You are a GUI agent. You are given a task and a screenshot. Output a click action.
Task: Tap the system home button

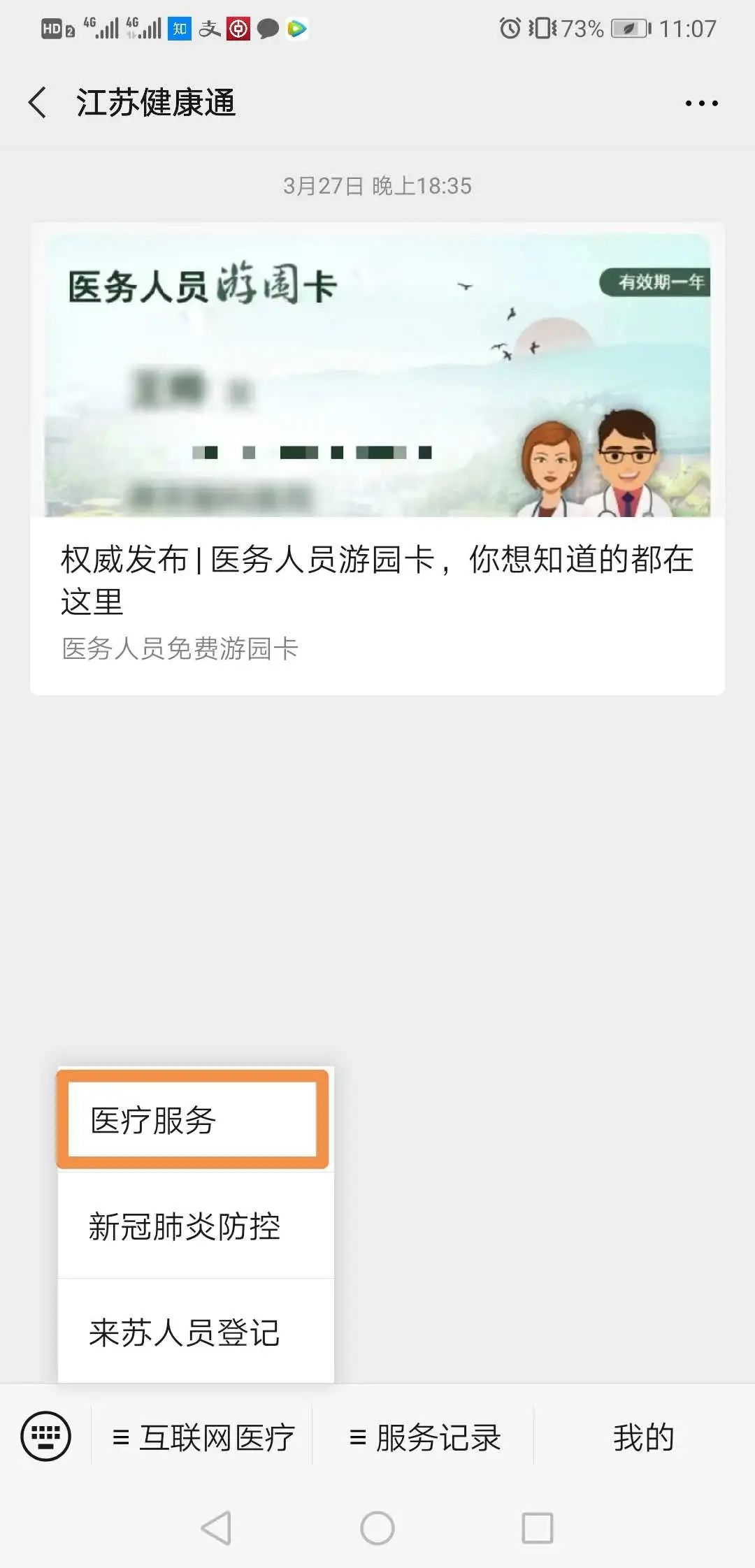[377, 1528]
